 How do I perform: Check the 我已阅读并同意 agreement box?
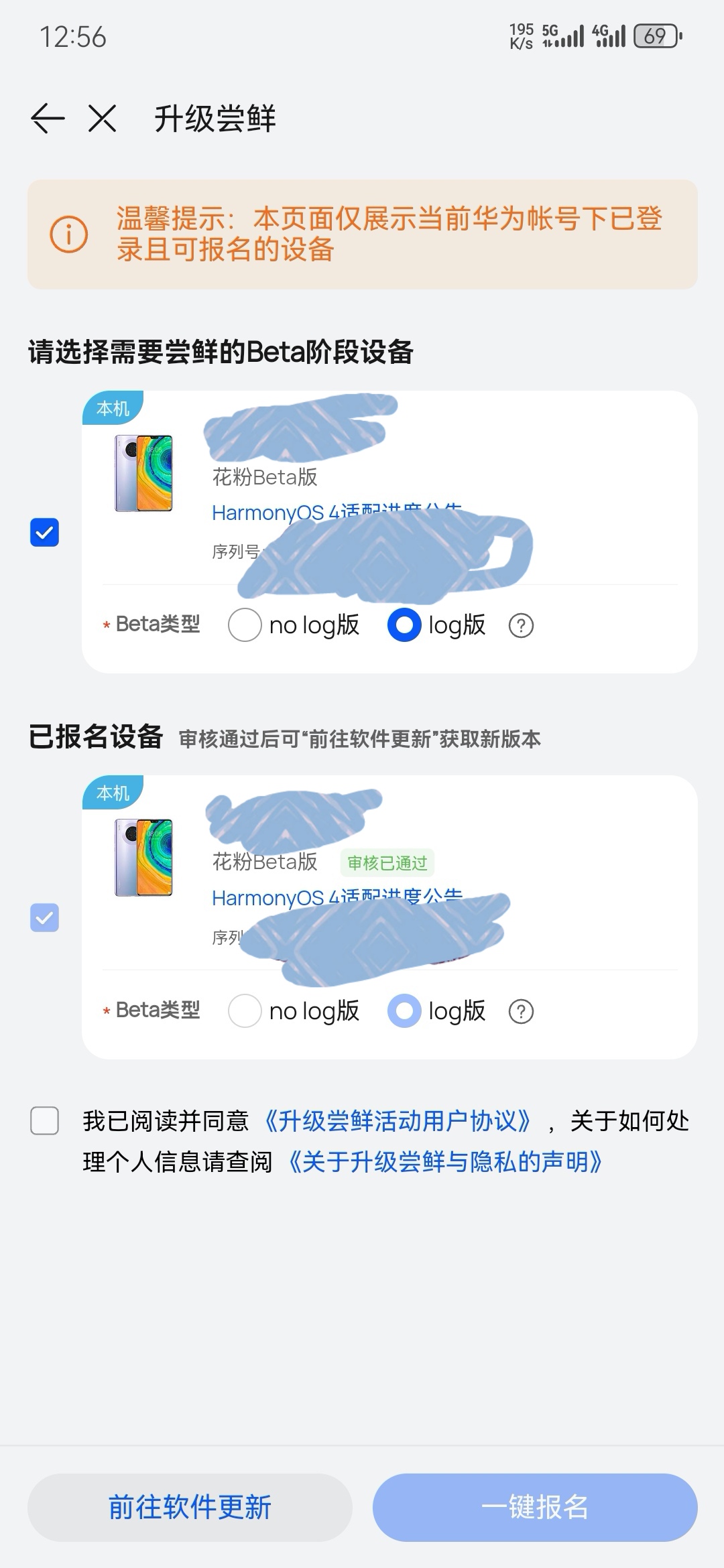[45, 1120]
